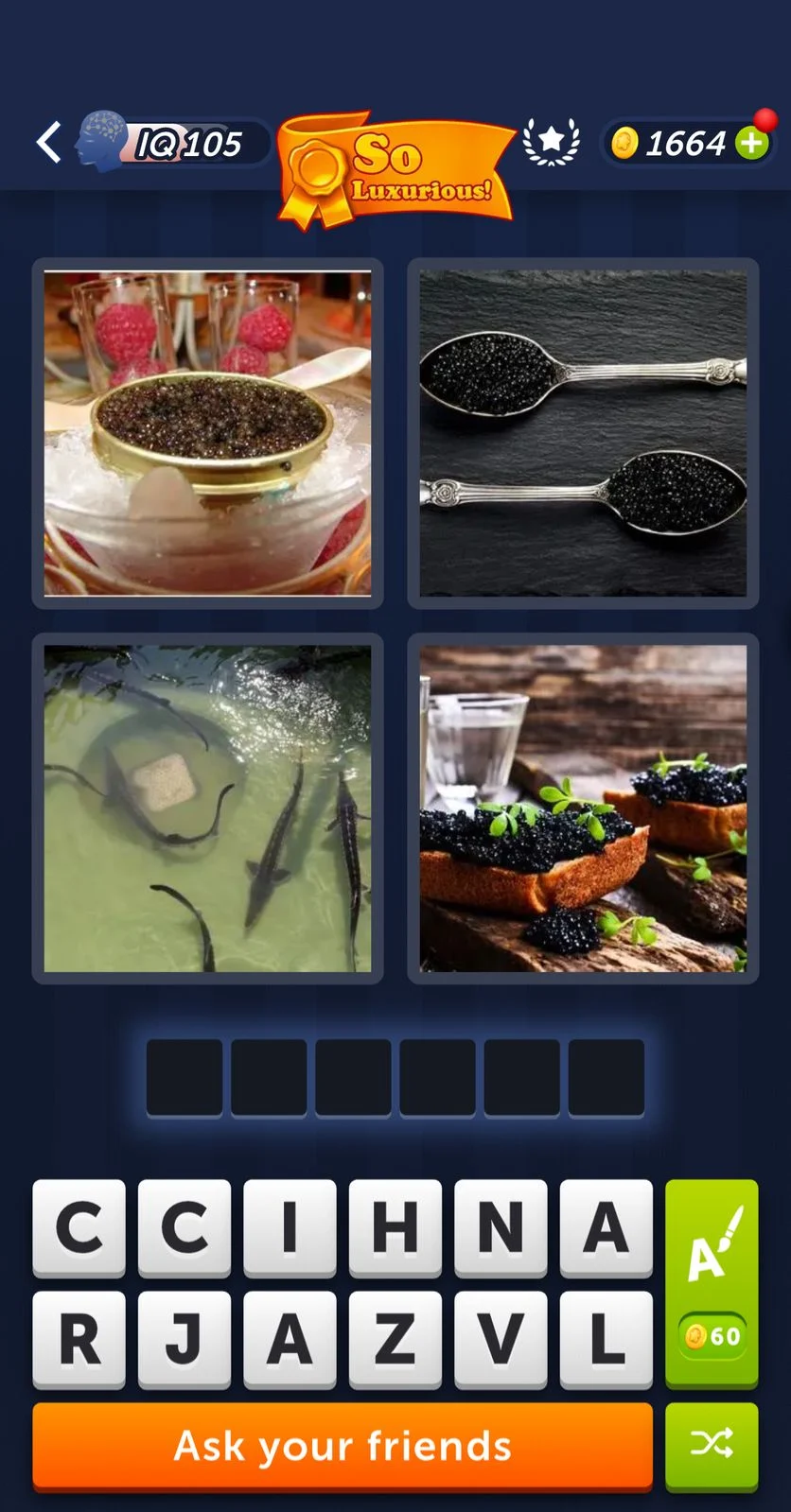Enlarge the two caviar spoons picture

(x=583, y=433)
